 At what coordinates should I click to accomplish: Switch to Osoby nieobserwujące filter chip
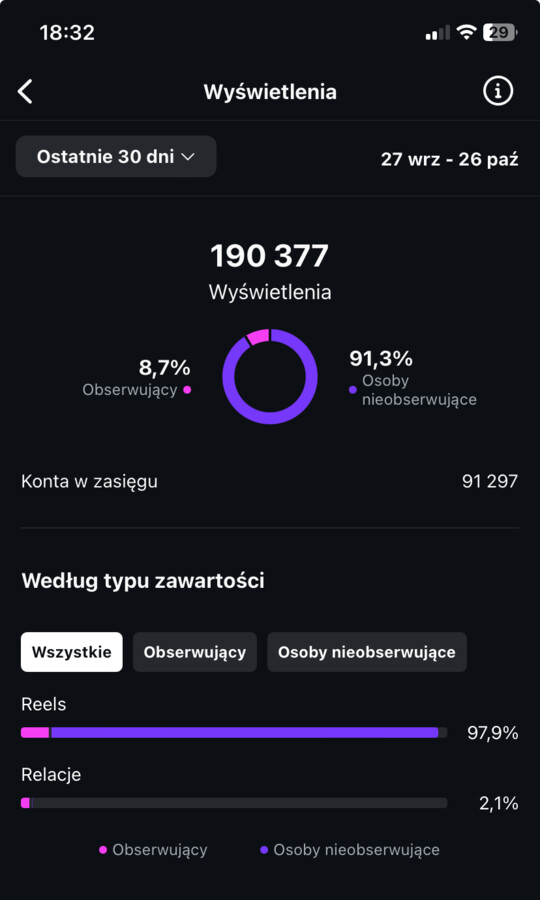click(x=367, y=652)
